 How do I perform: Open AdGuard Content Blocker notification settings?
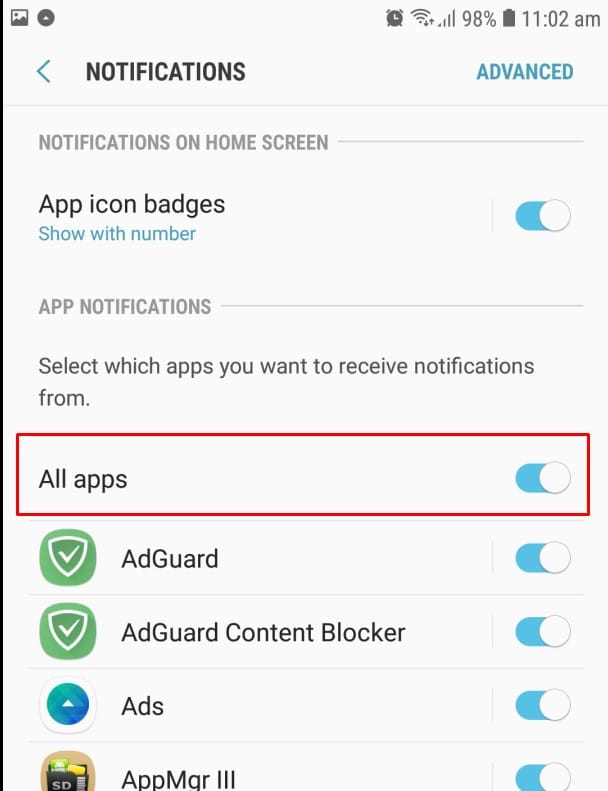tap(262, 632)
